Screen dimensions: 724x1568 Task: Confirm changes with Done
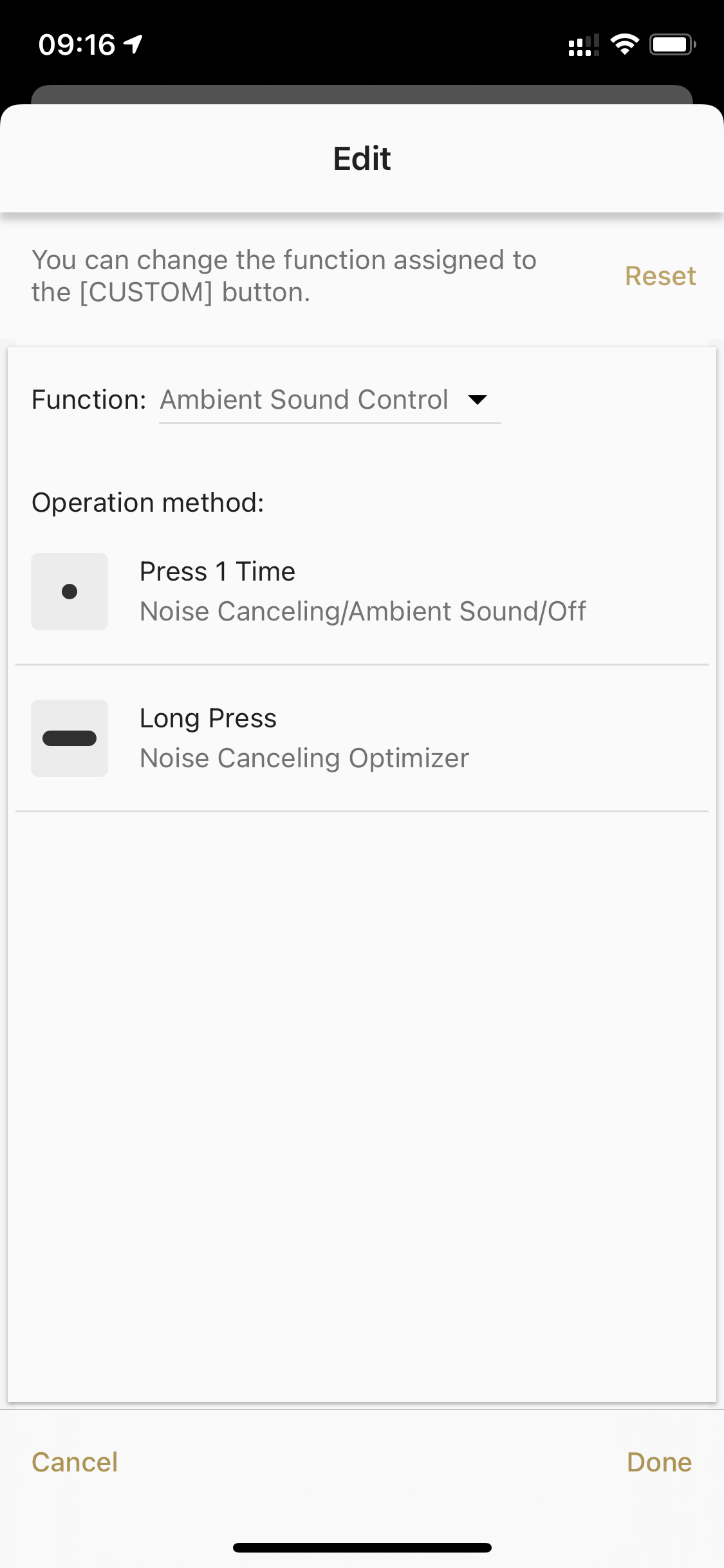tap(659, 1462)
